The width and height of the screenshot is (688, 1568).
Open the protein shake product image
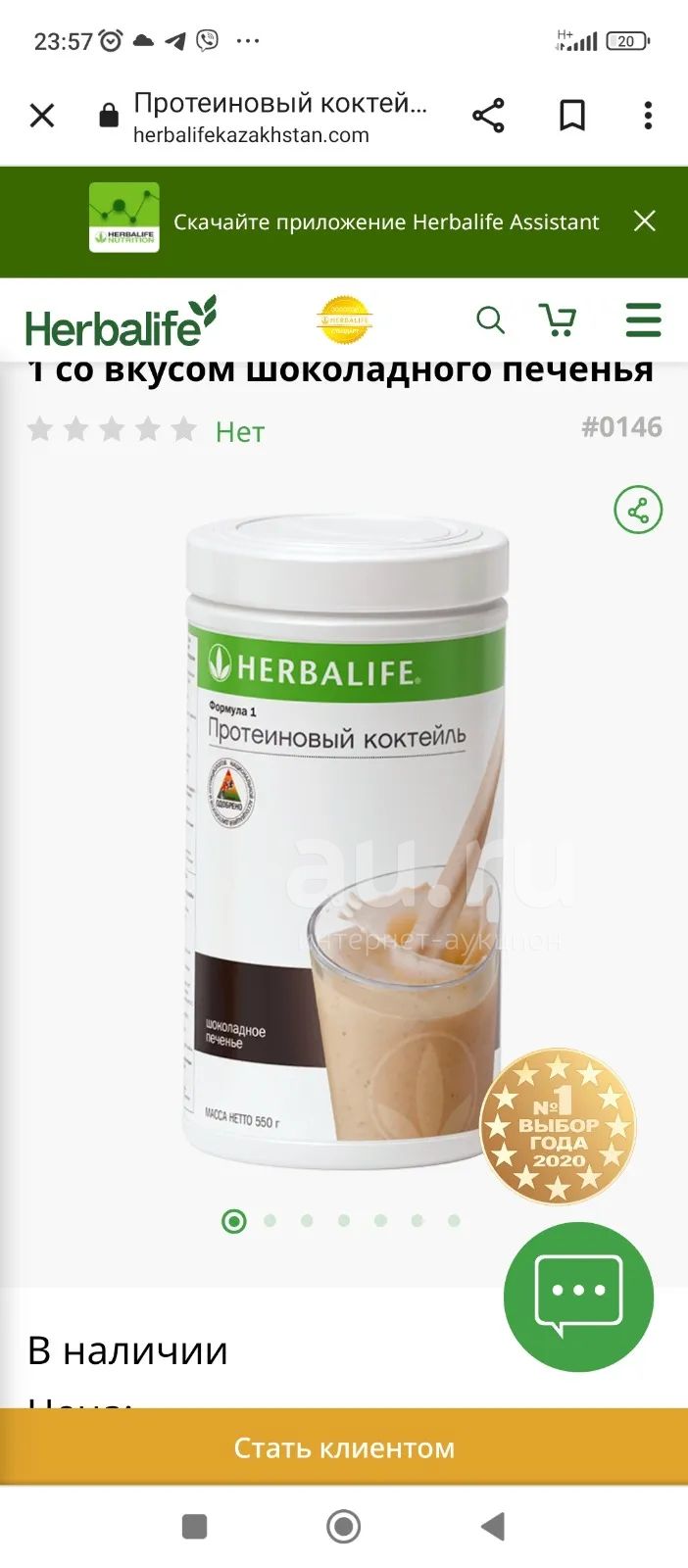tap(348, 838)
